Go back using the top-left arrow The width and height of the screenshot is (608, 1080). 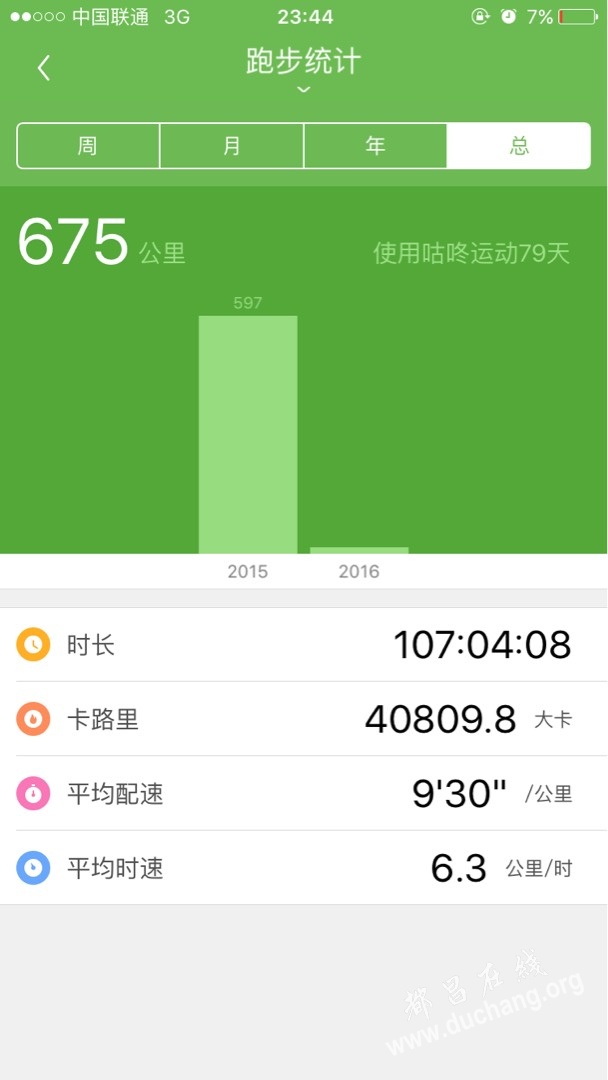[44, 68]
